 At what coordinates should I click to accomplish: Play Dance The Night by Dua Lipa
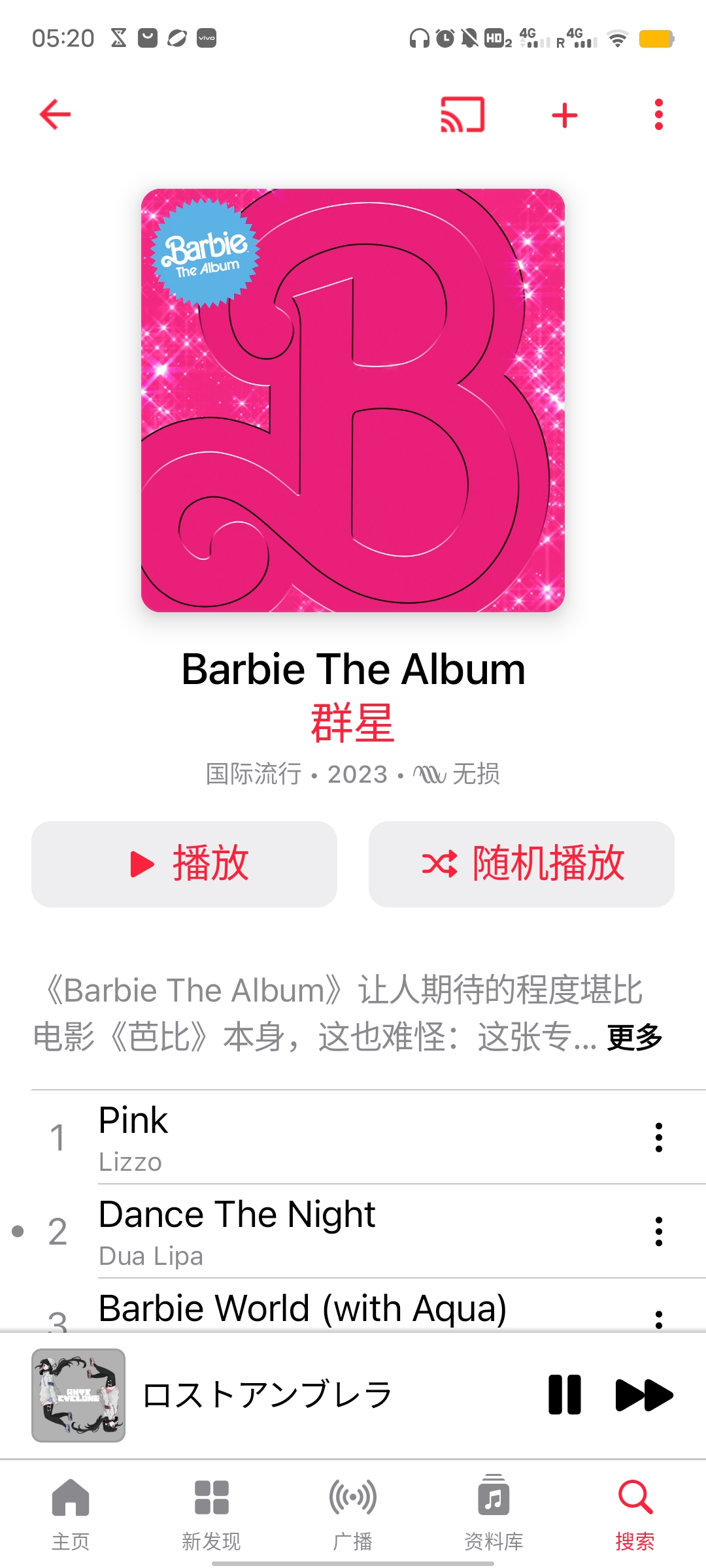[x=327, y=1231]
